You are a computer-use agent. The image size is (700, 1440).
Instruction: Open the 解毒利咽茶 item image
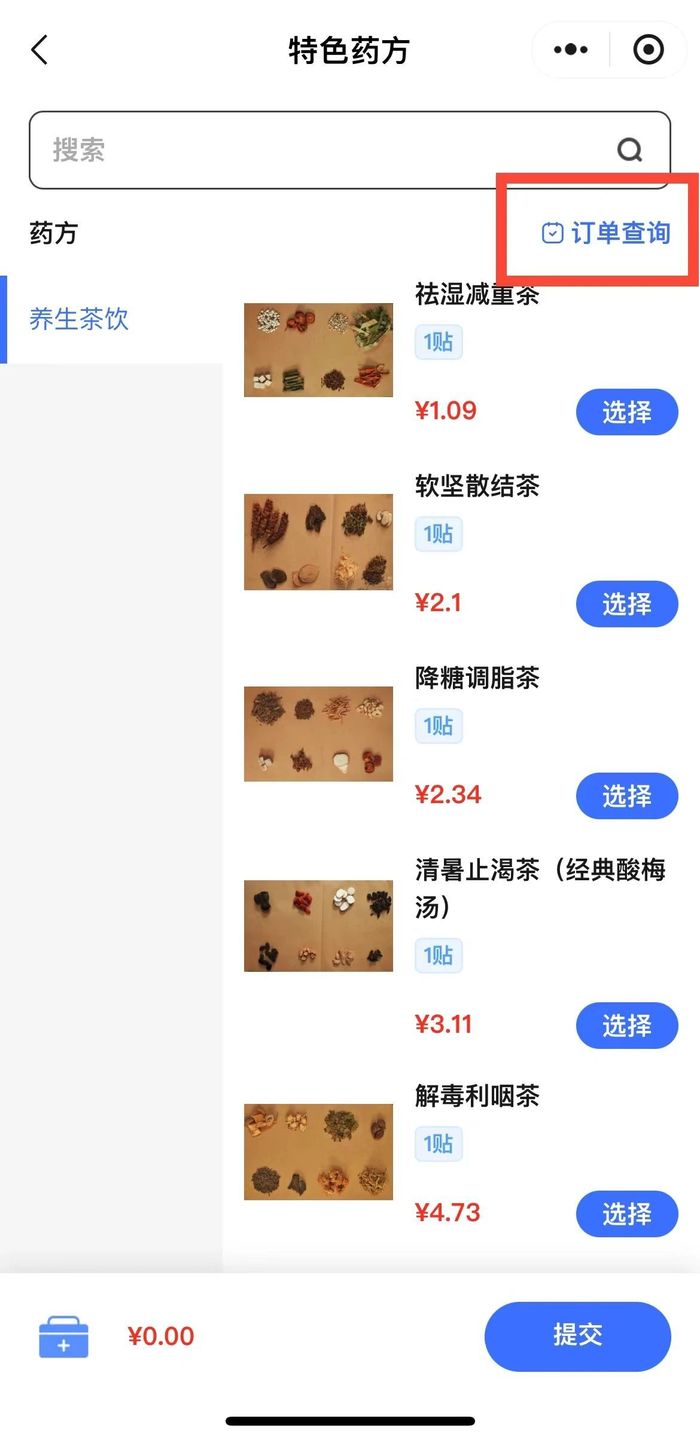[318, 1152]
